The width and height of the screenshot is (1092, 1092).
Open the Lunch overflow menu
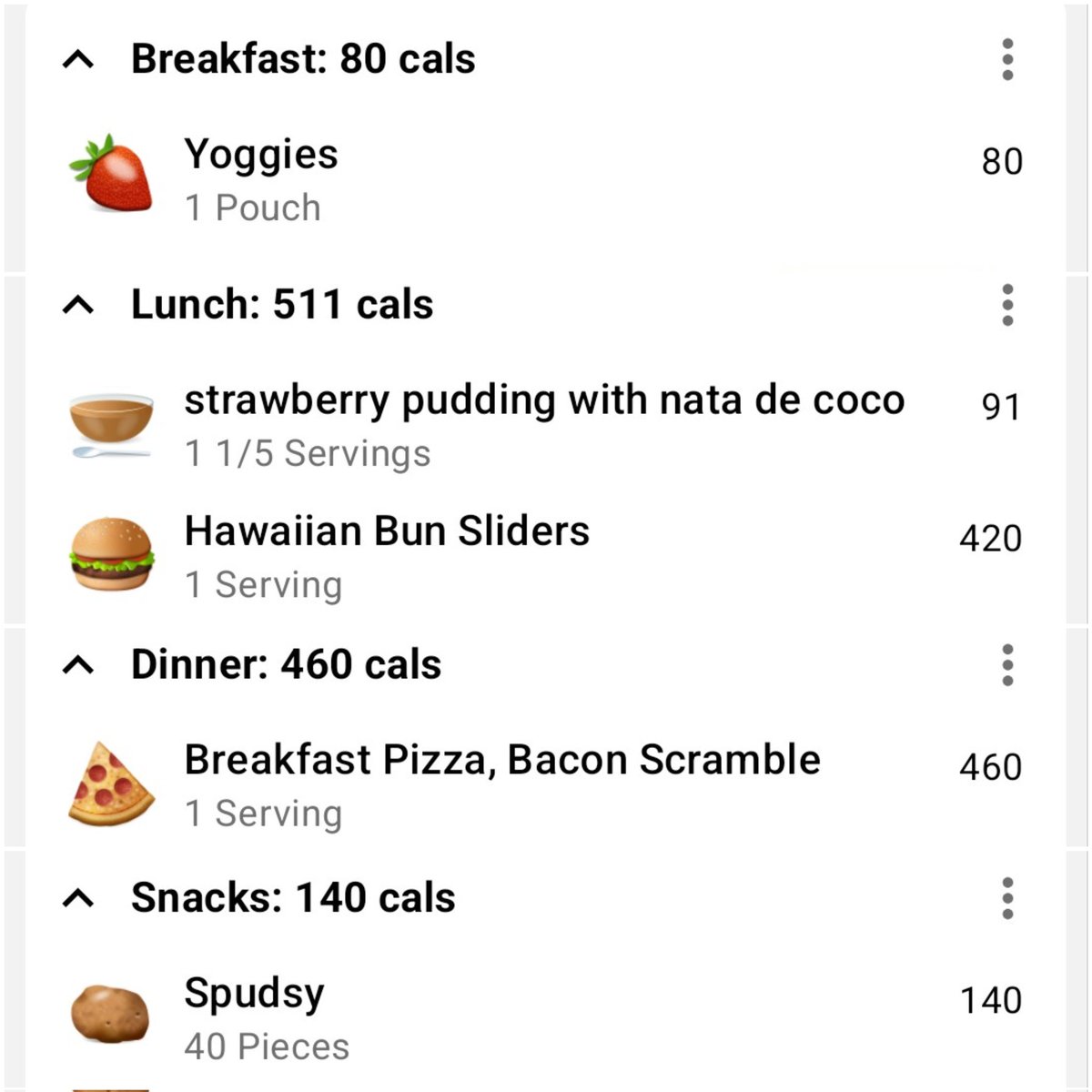[x=1006, y=305]
